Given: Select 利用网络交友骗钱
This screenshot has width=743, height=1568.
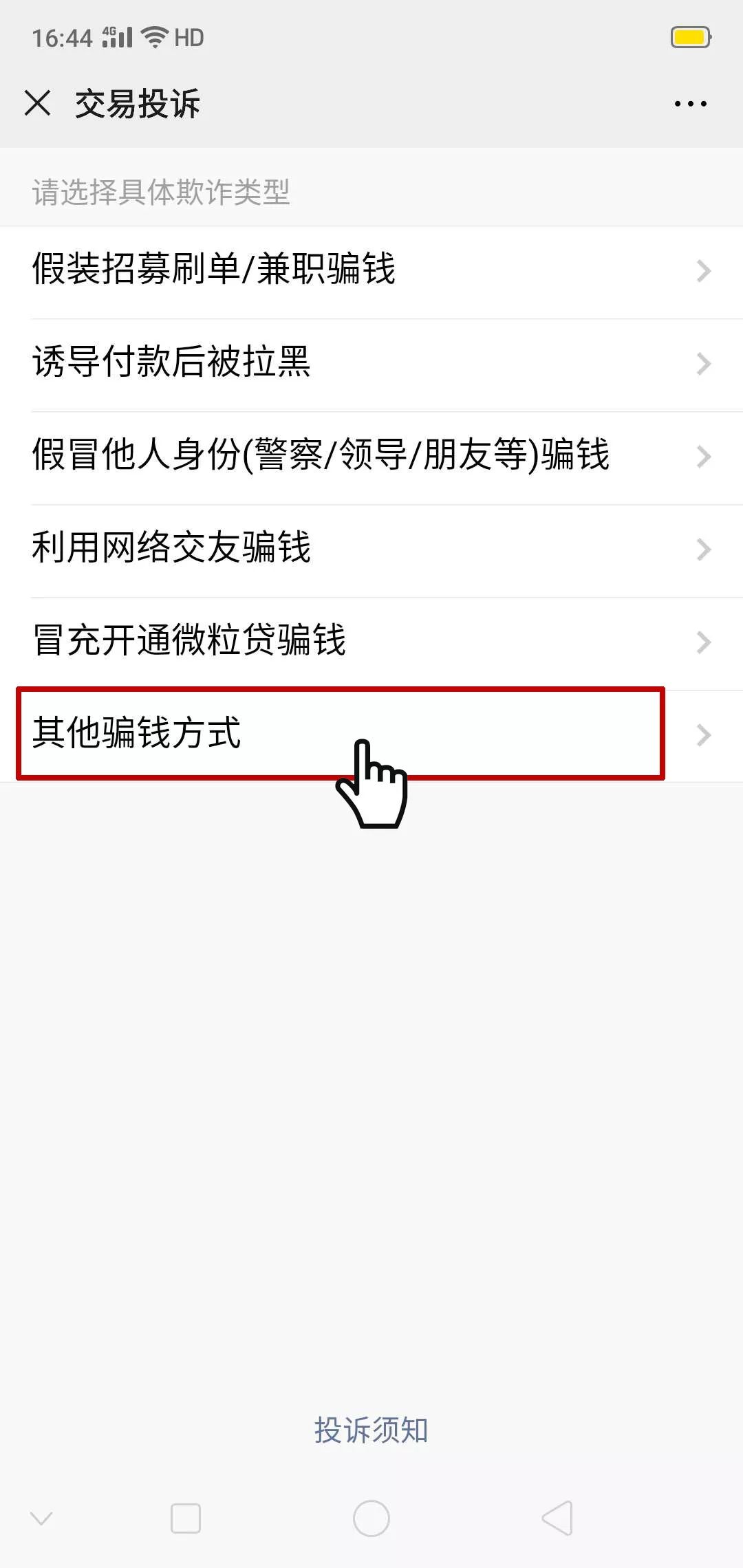Looking at the screenshot, I should (x=371, y=550).
